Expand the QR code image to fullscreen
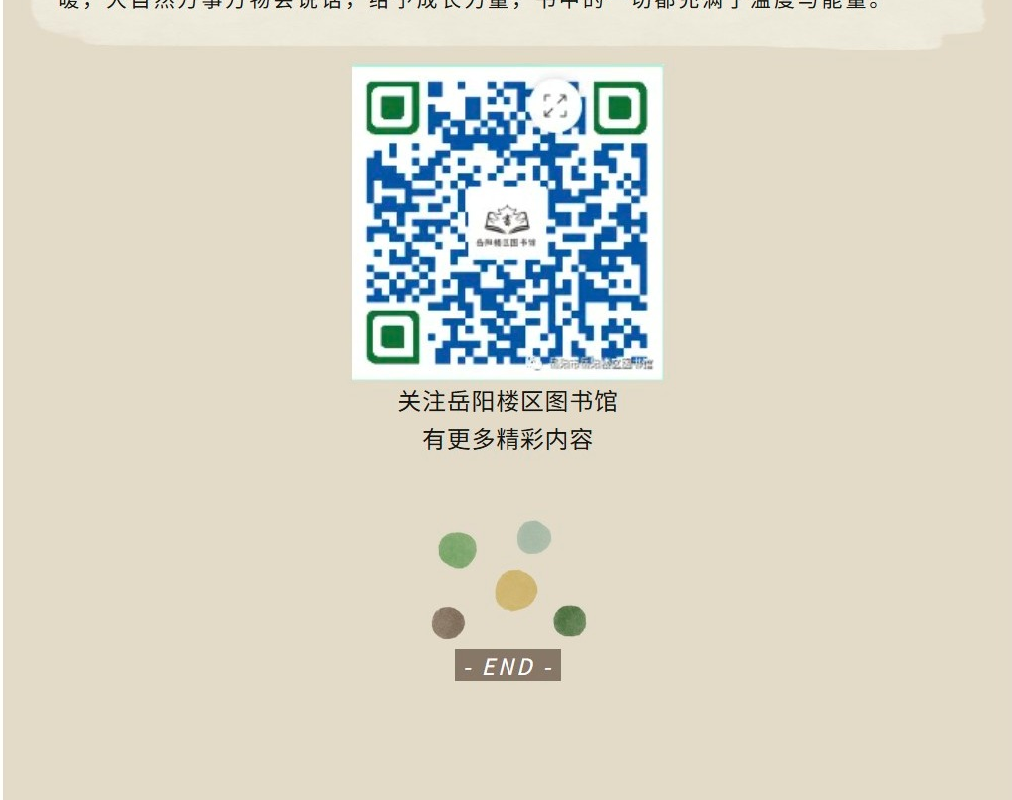The width and height of the screenshot is (1012, 800). click(x=555, y=106)
